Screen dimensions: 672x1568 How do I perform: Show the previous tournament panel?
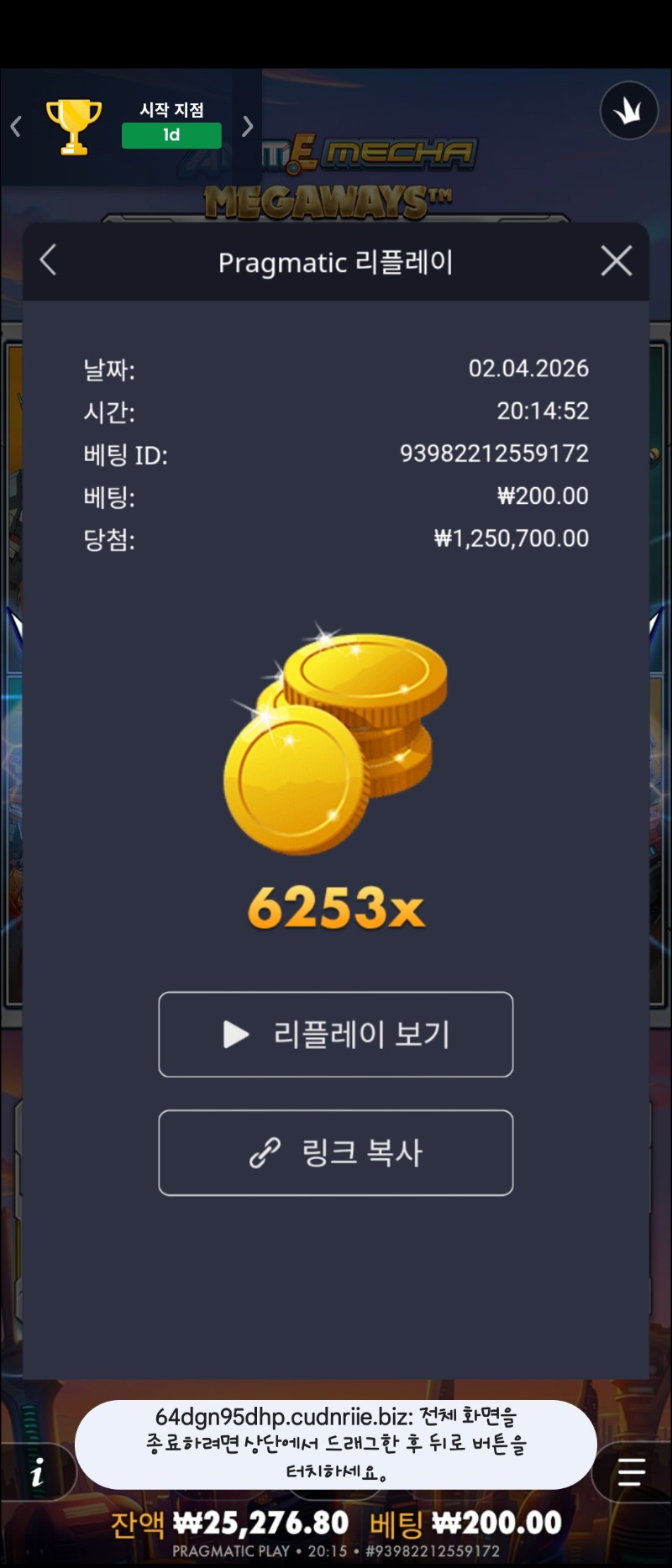pyautogui.click(x=16, y=127)
